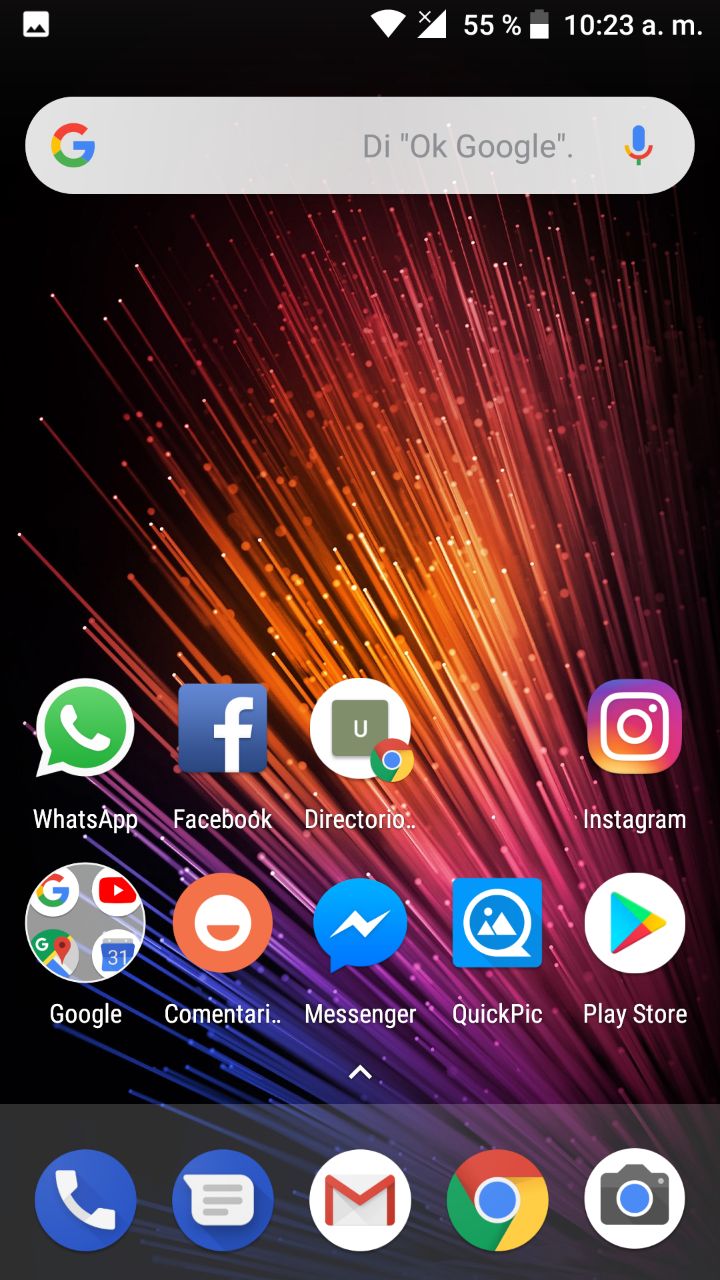The image size is (720, 1280).
Task: Launch Gmail from the dock
Action: point(360,1199)
